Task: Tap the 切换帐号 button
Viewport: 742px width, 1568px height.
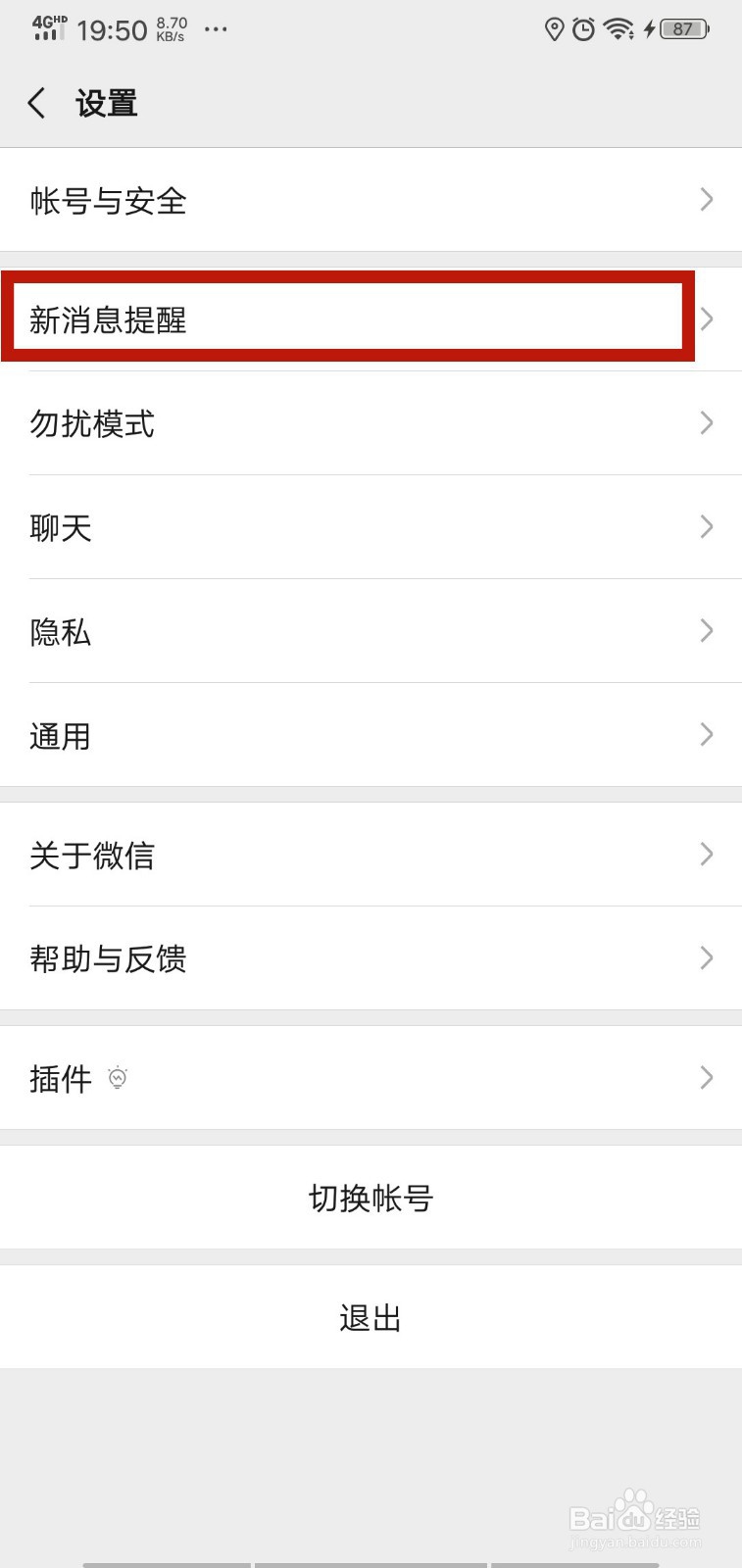Action: pos(371,1198)
